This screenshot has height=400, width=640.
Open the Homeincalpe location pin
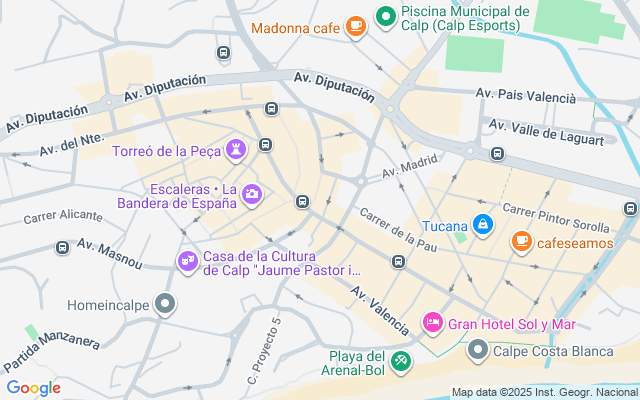tap(166, 303)
